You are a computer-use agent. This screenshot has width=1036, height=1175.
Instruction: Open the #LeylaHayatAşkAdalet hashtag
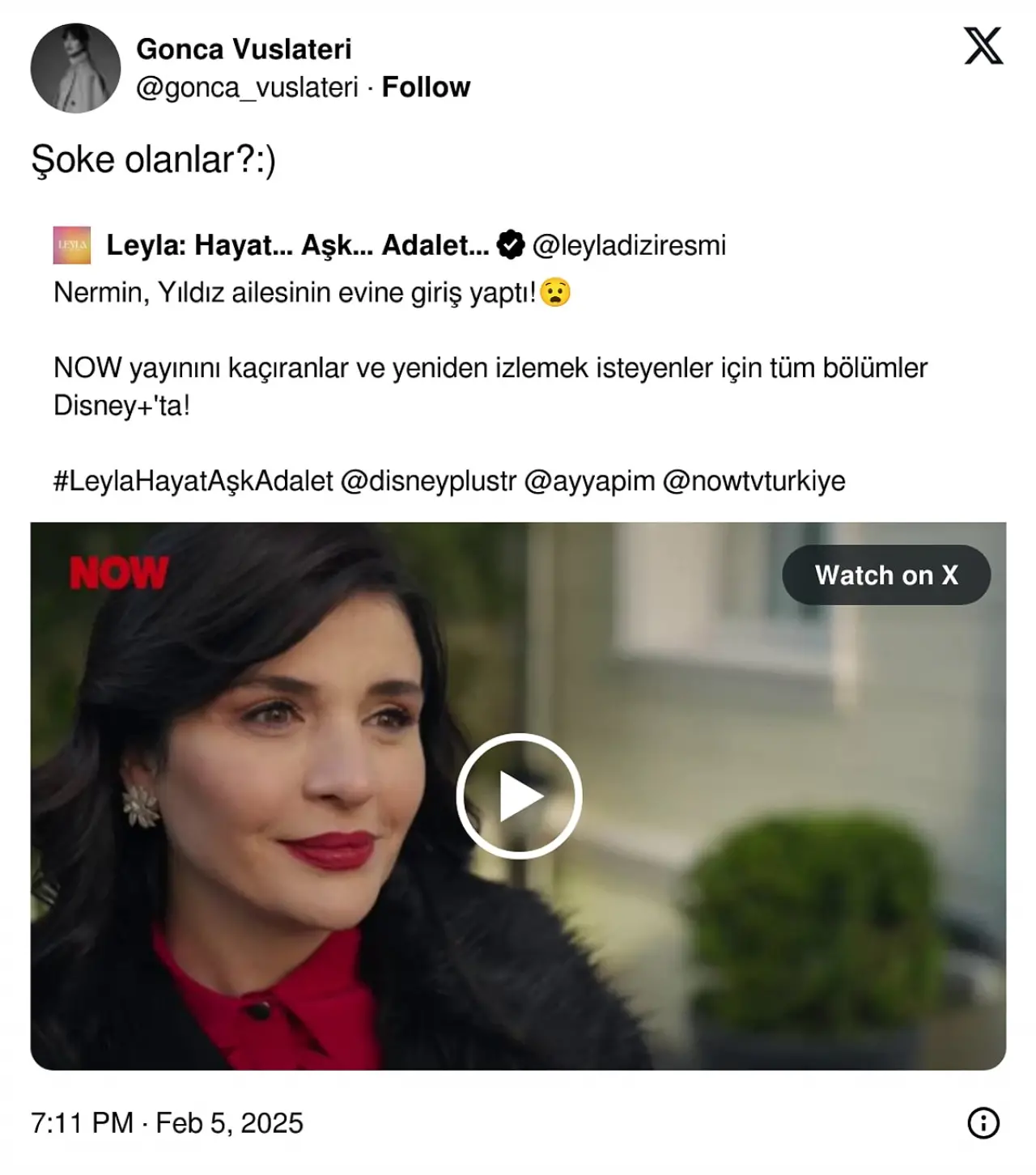coord(193,481)
